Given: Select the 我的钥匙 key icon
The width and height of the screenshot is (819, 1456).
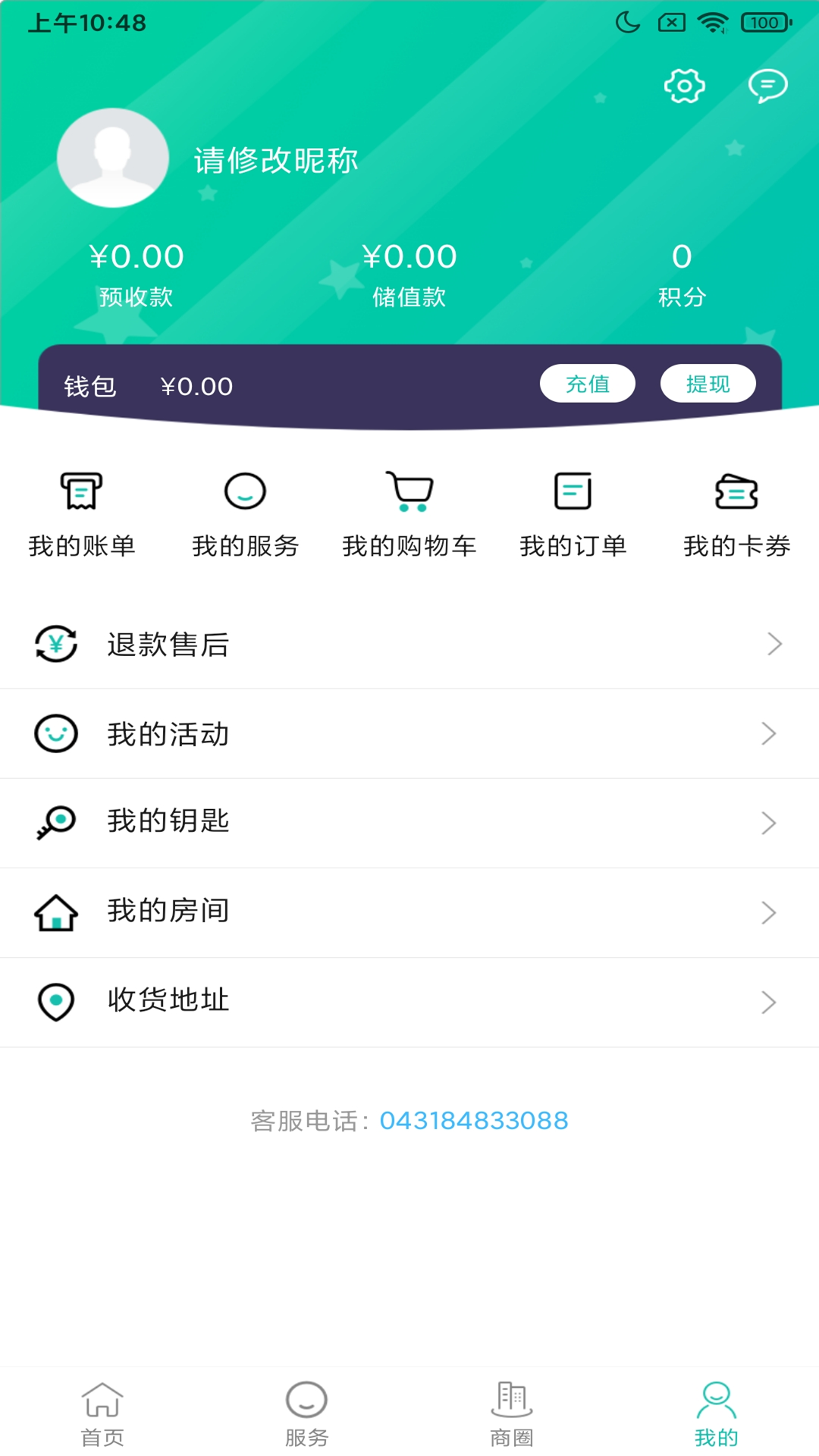Looking at the screenshot, I should pos(56,821).
